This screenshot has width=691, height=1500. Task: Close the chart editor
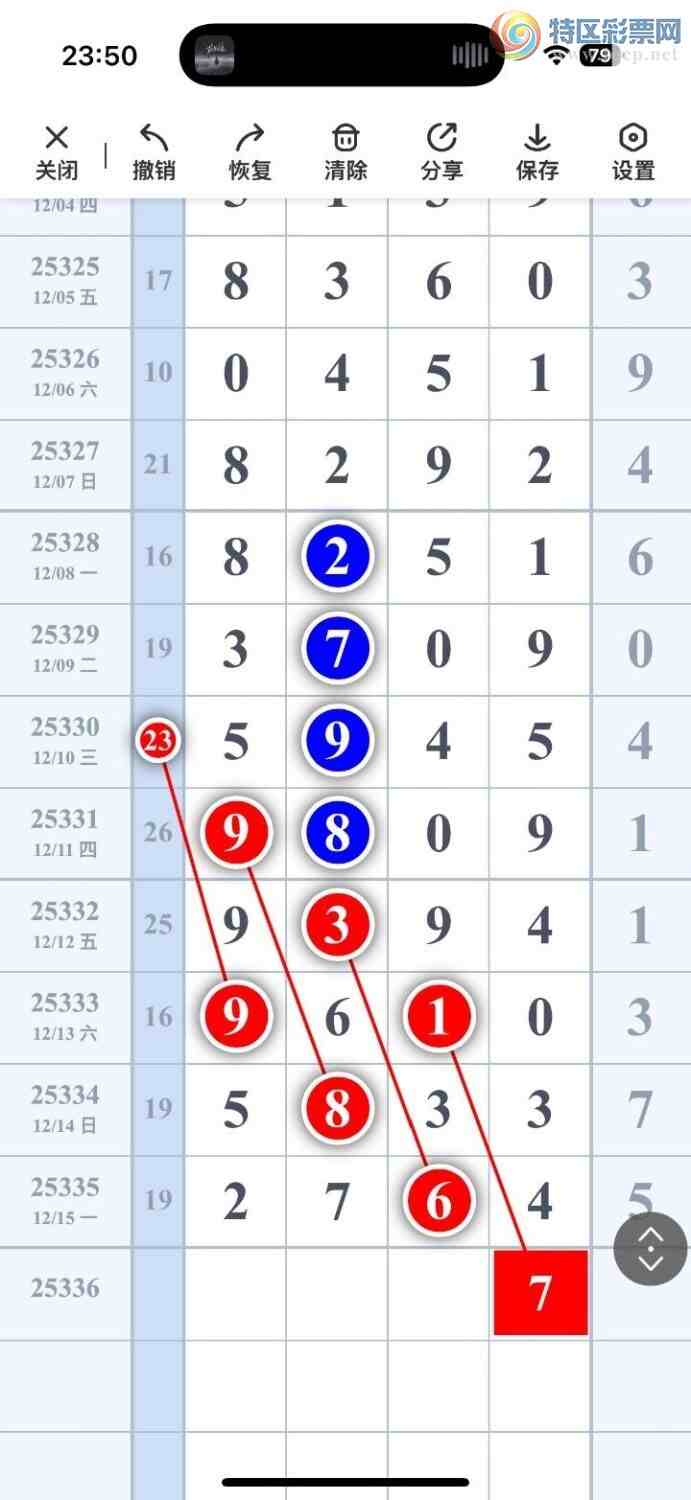(x=57, y=152)
